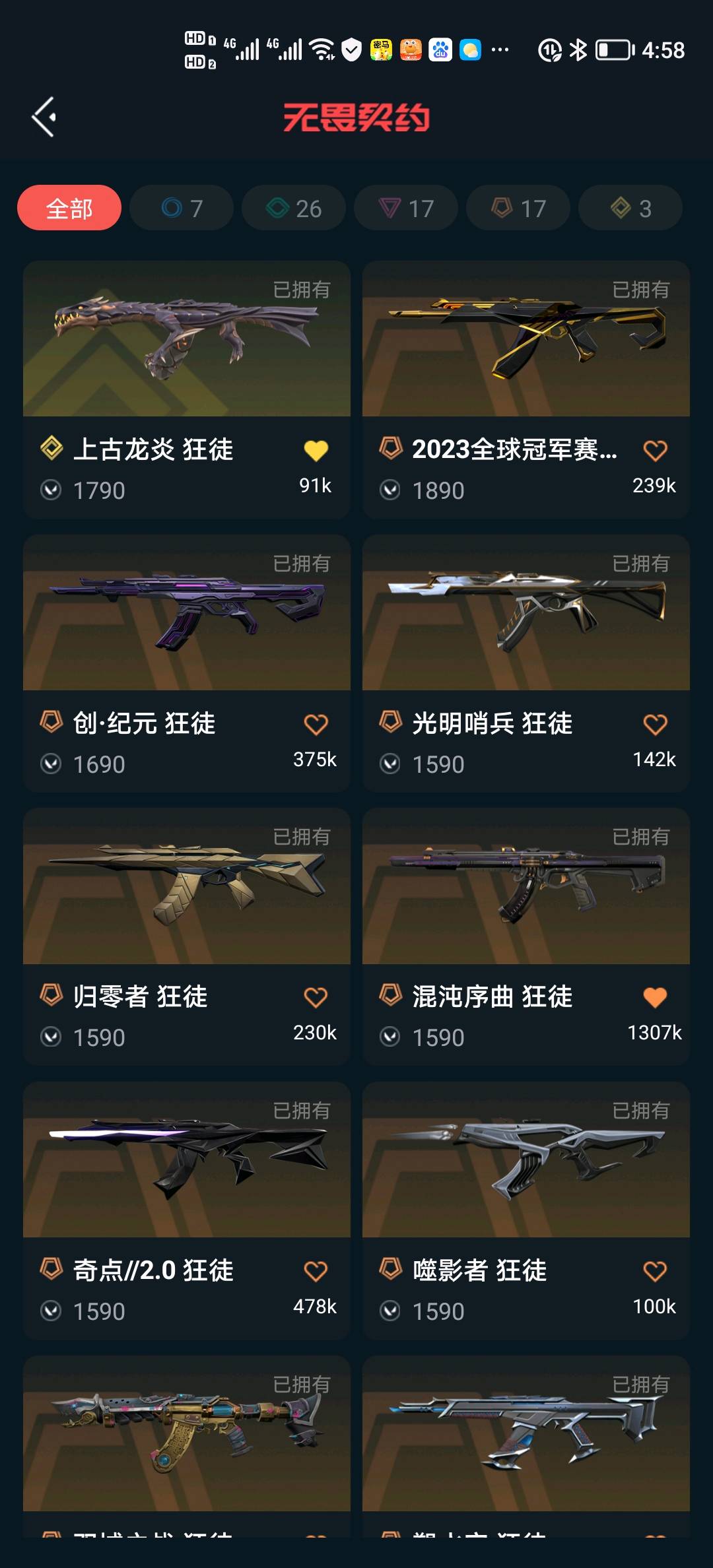Image resolution: width=713 pixels, height=1568 pixels.
Task: Like the 2023全球冠军赛 skin
Action: point(655,451)
